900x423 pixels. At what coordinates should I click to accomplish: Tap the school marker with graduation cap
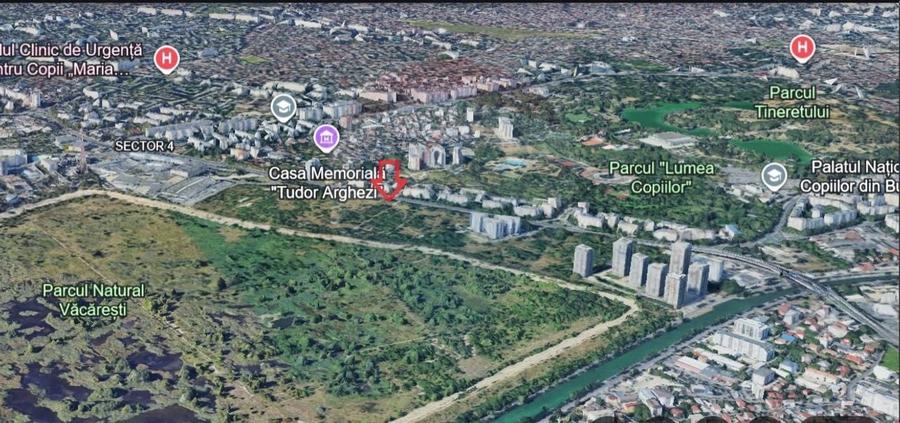coord(284,107)
